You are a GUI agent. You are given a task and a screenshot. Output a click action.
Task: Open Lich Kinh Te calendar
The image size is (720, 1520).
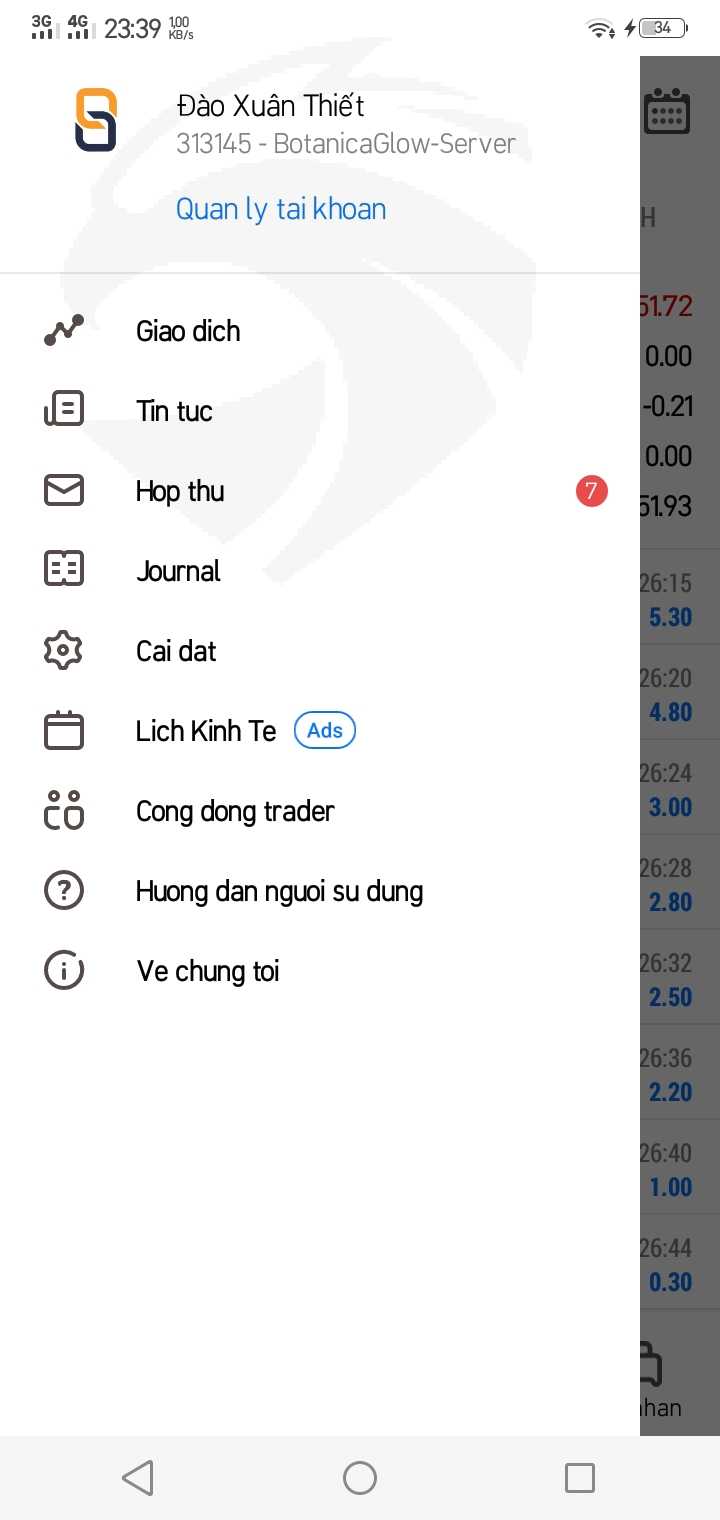pos(320,731)
